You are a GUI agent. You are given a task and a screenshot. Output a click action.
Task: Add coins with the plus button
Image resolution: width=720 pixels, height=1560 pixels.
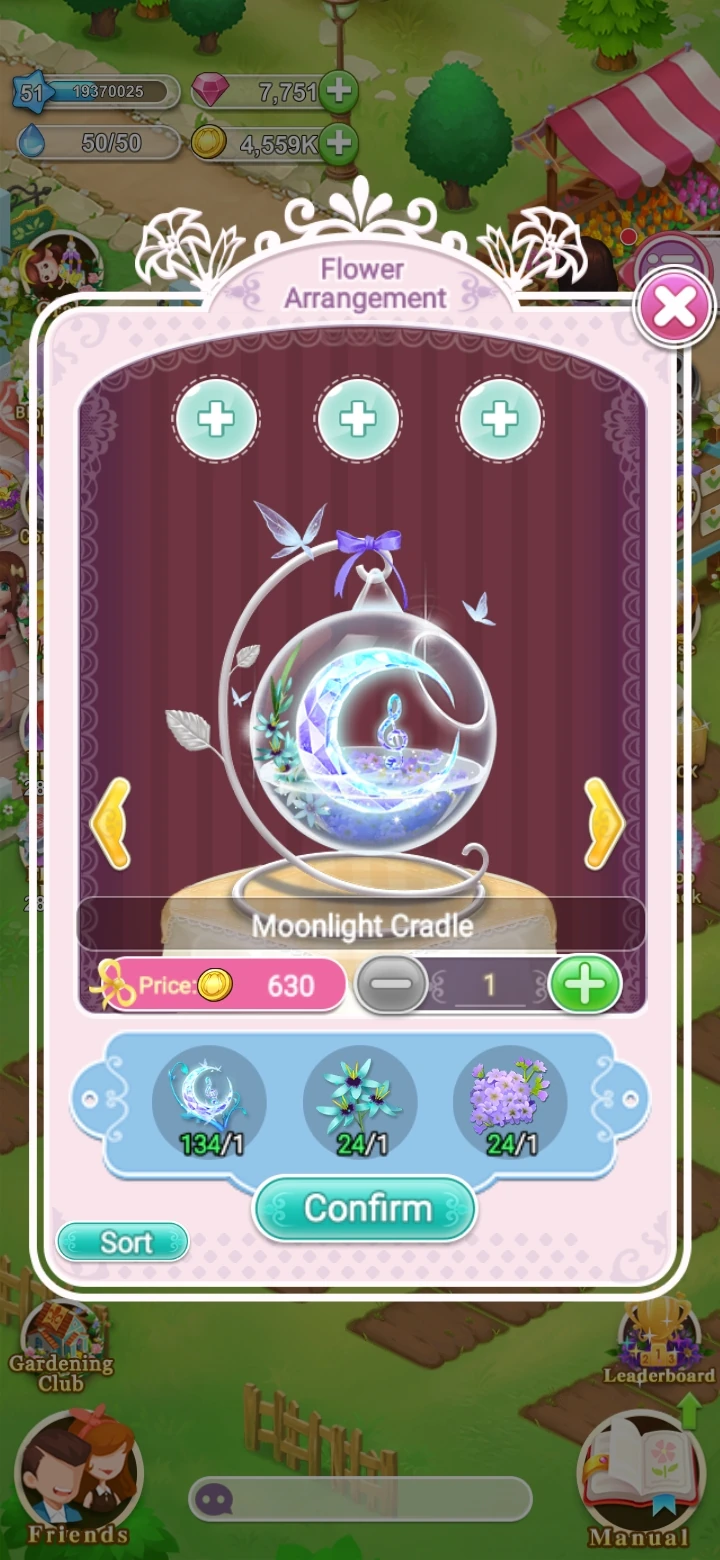click(x=339, y=144)
